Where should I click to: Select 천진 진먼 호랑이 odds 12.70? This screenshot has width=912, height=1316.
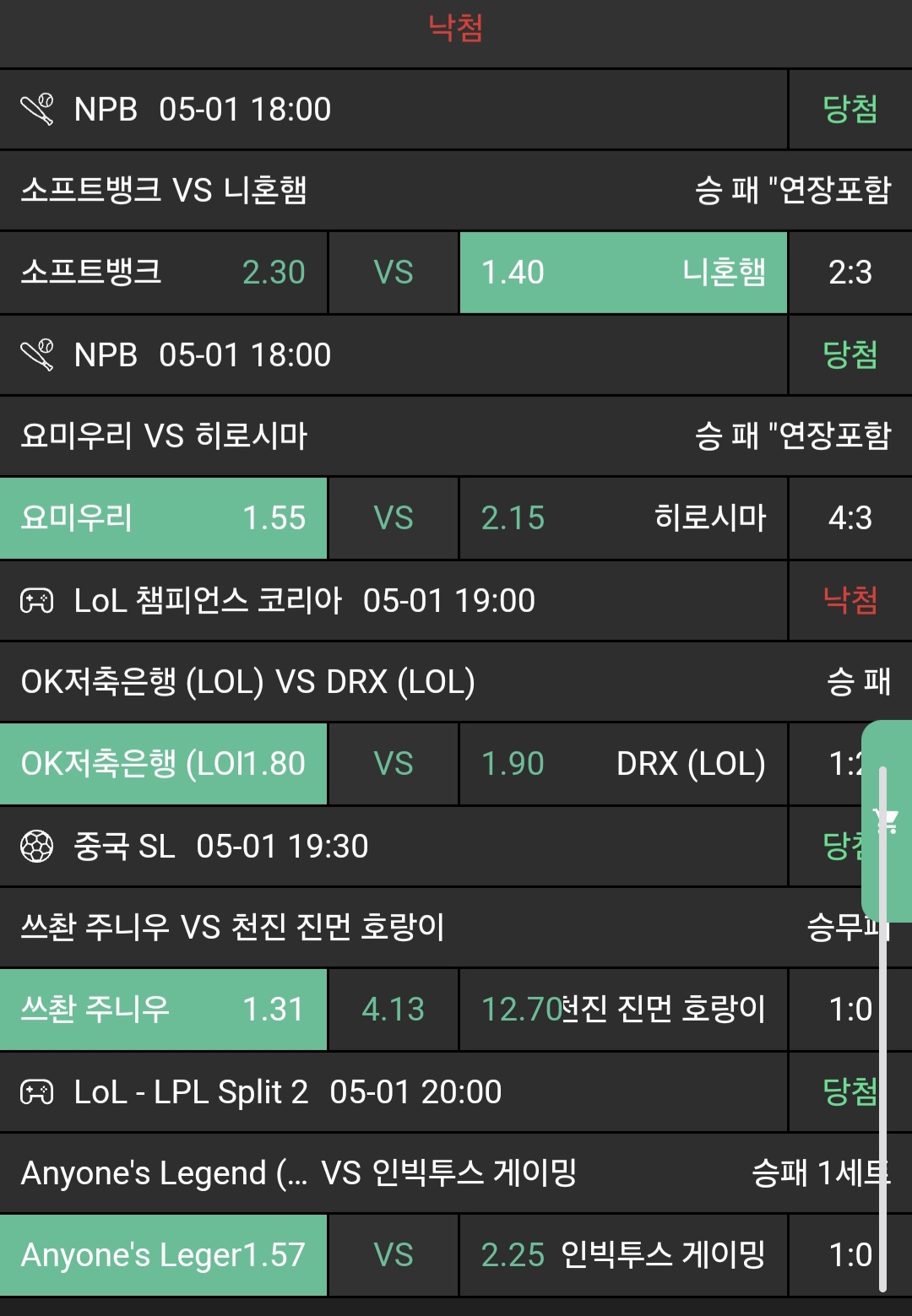click(x=623, y=1010)
